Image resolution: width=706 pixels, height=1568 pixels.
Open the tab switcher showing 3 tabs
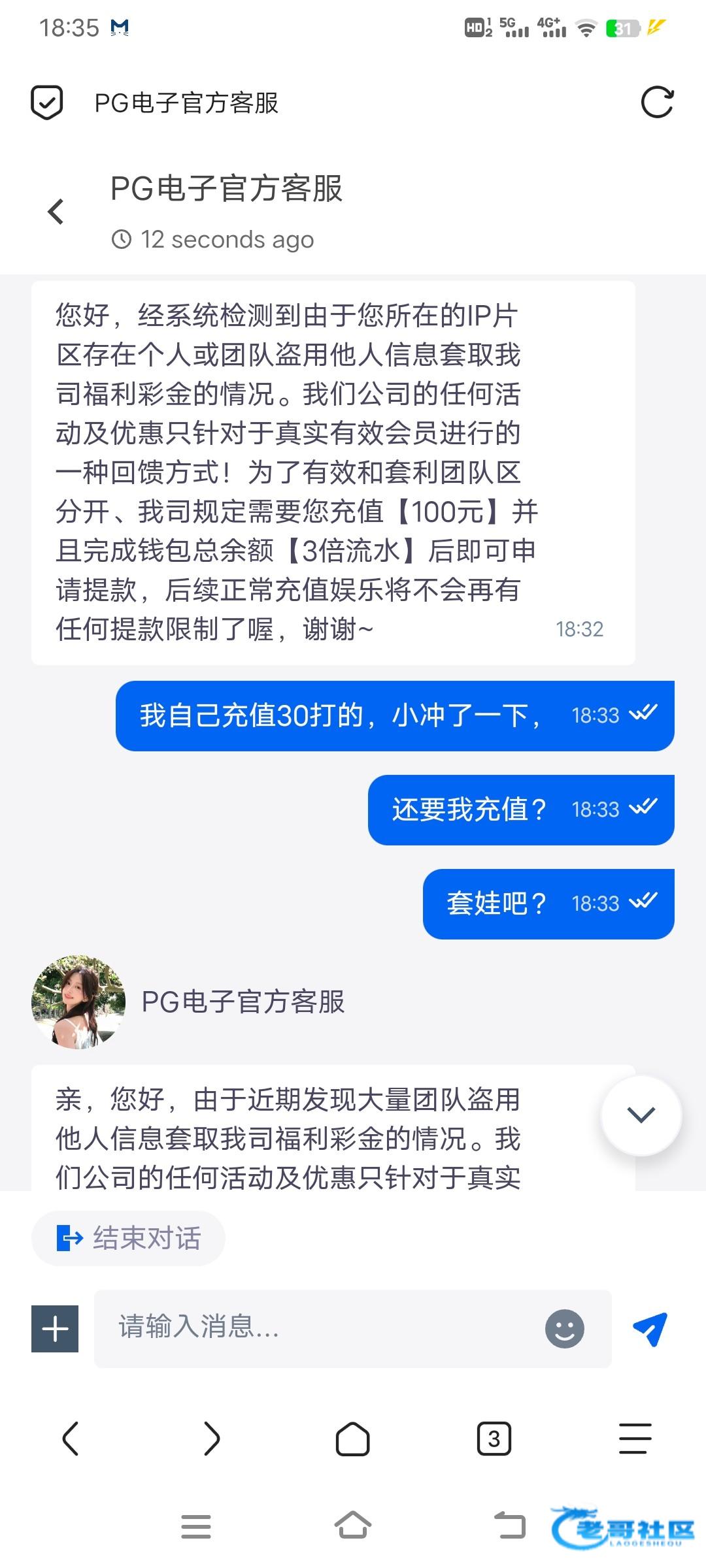[494, 1439]
